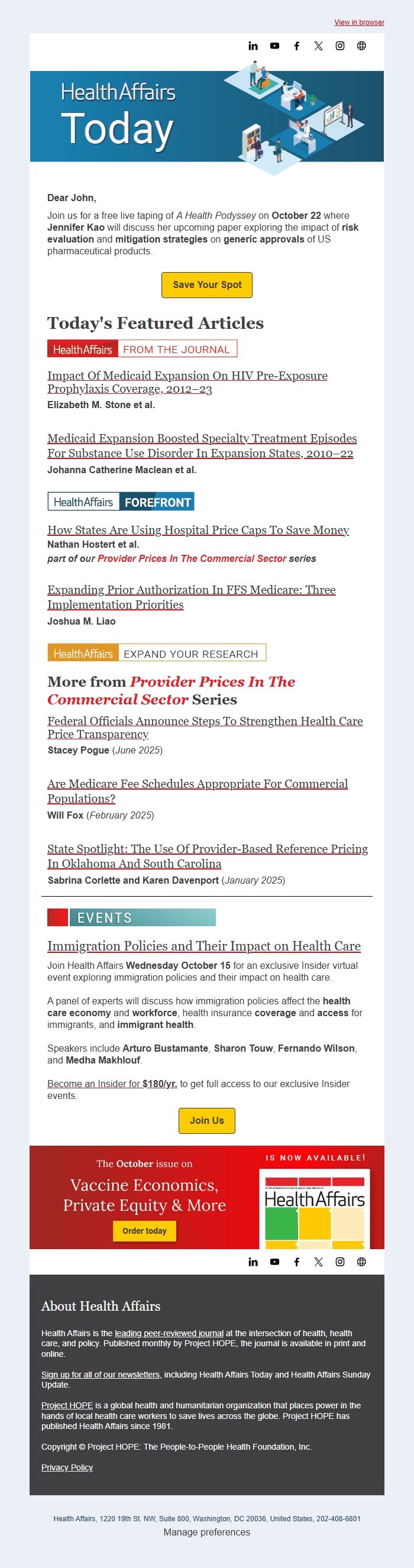This screenshot has height=1568, width=414.
Task: Open the Medicare Fee Schedules article
Action: coord(198,791)
